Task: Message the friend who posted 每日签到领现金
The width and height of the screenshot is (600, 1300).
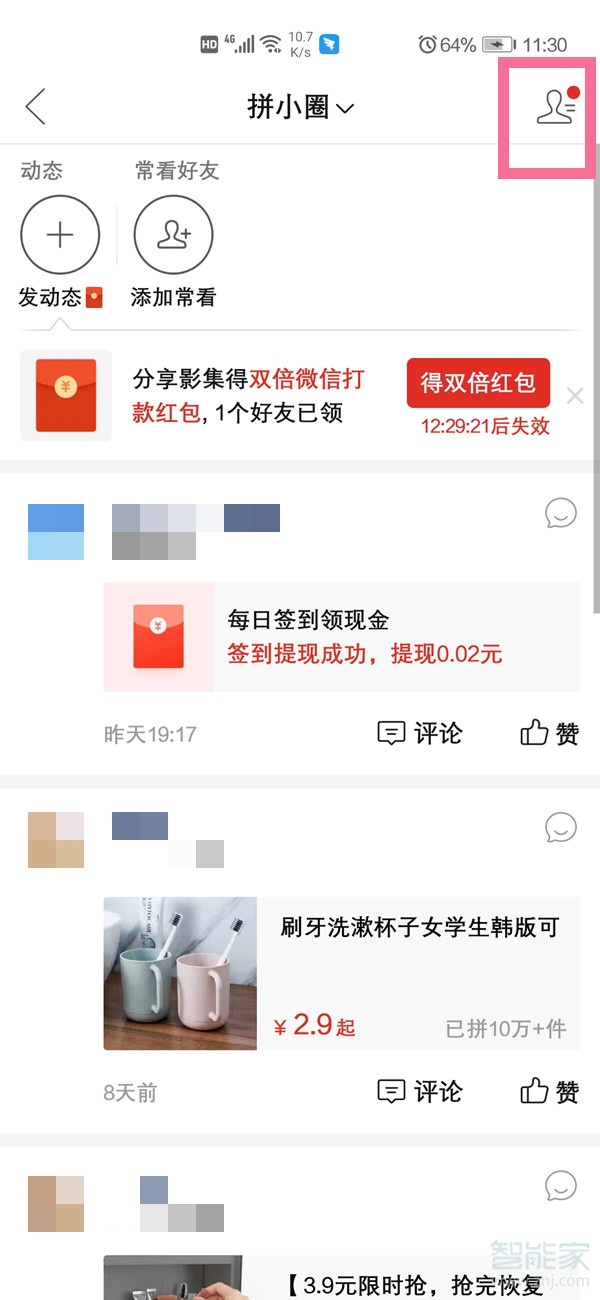Action: coord(561,514)
